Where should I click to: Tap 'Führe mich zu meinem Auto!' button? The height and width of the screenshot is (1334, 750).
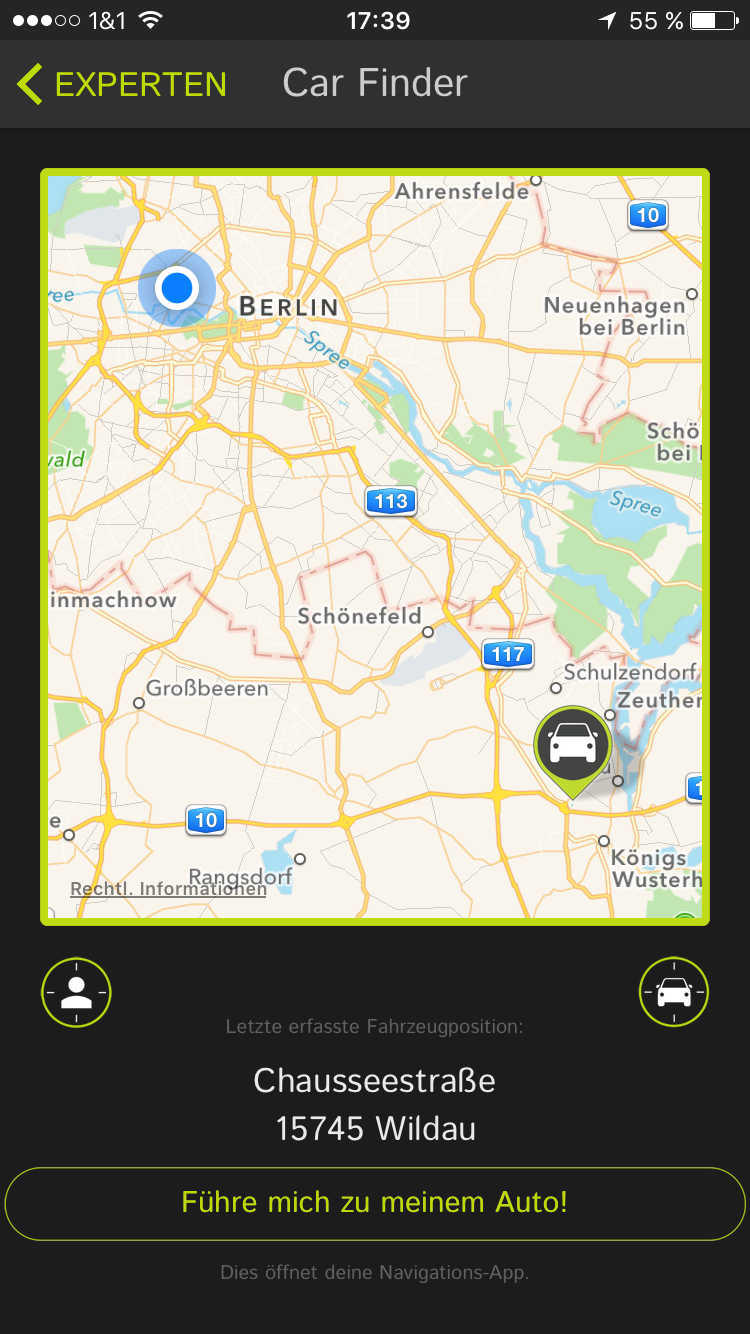pyautogui.click(x=375, y=1203)
